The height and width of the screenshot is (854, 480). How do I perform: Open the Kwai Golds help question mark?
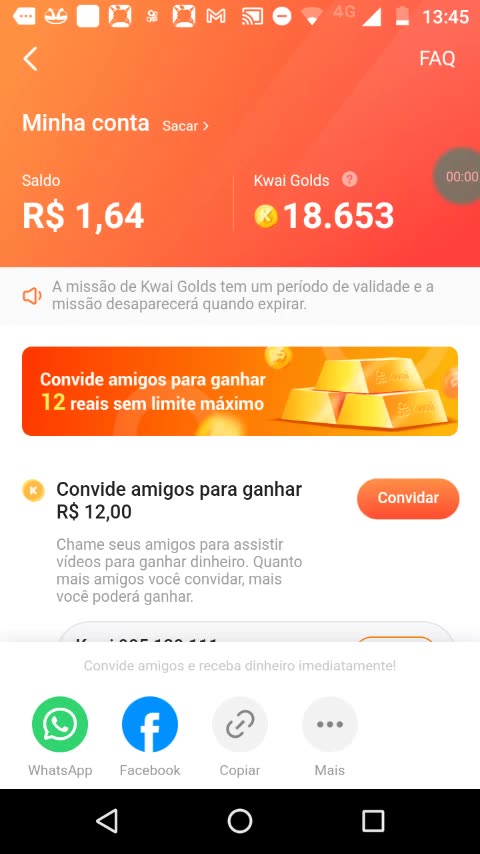[349, 179]
